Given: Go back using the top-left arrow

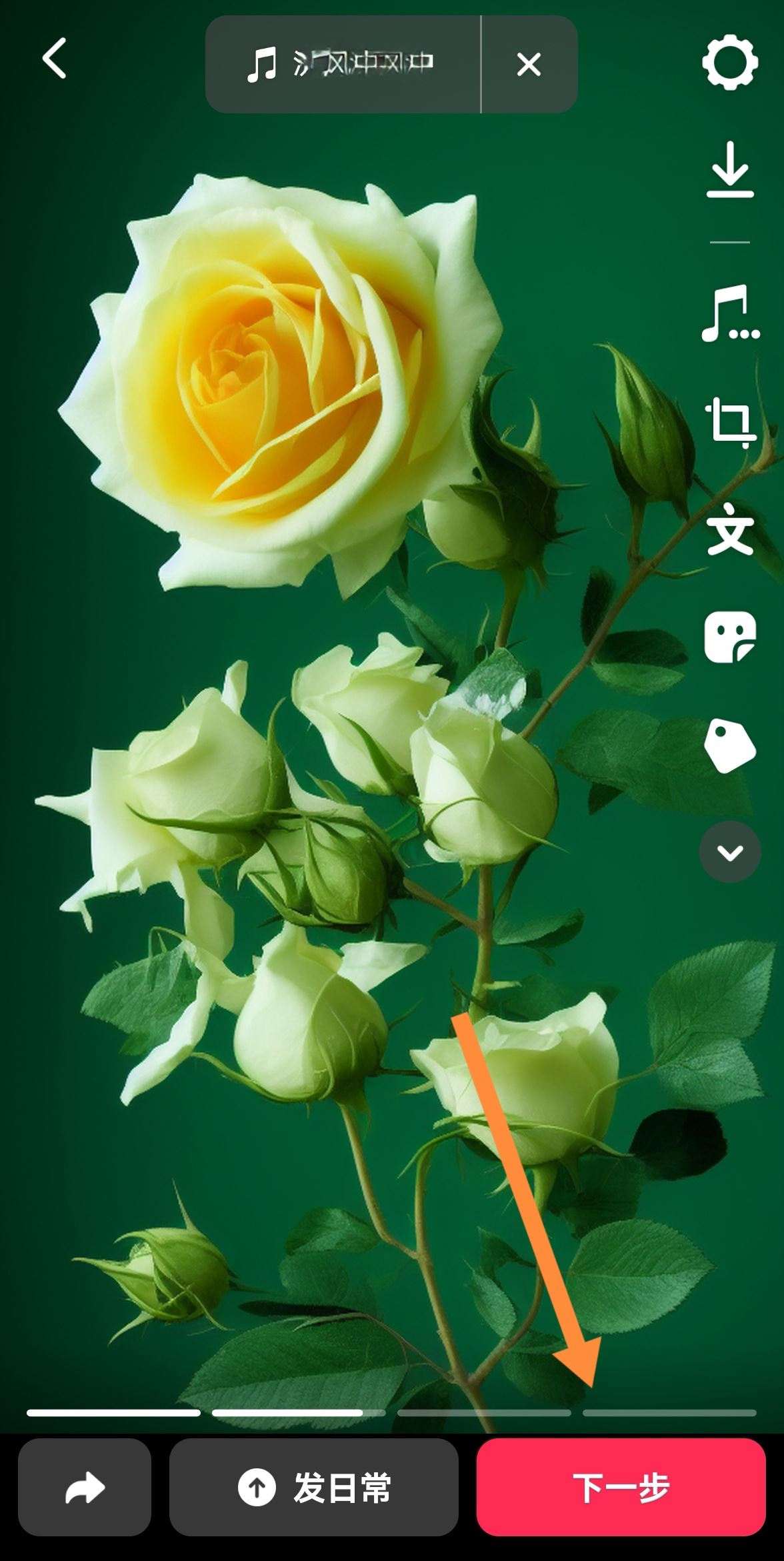Looking at the screenshot, I should tap(55, 59).
